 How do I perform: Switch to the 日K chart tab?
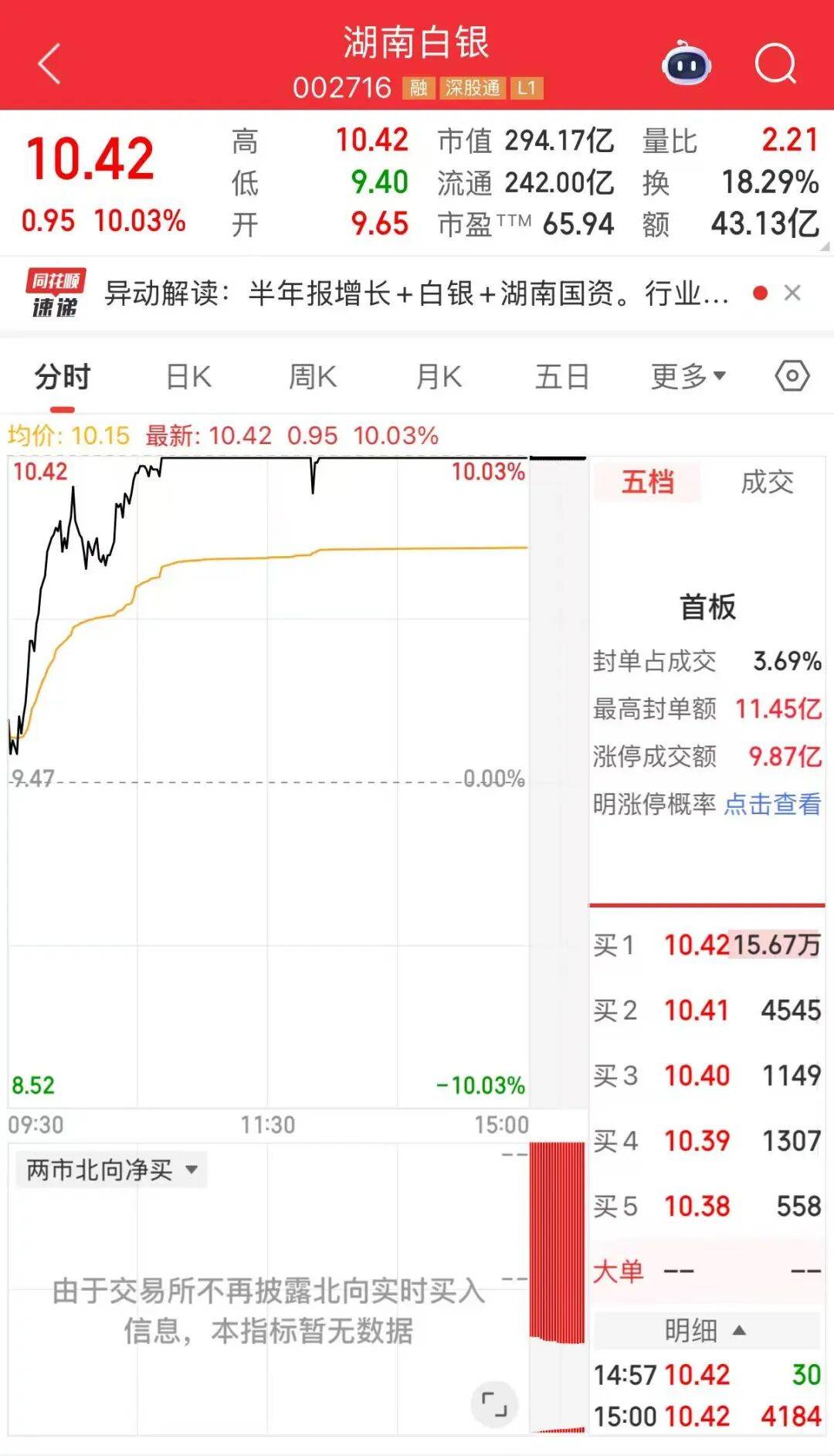188,377
